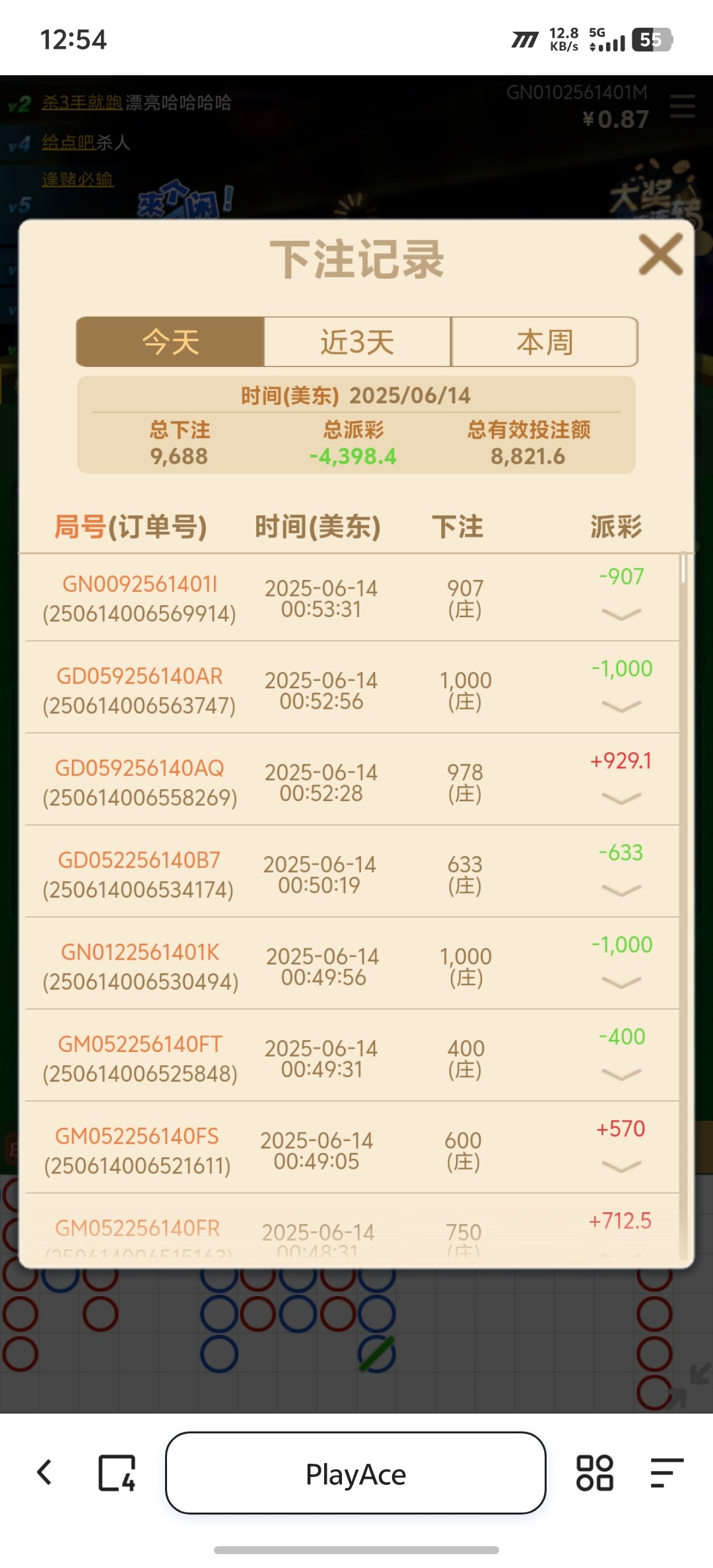Viewport: 713px width, 1568px height.
Task: Open the browser grid shortcuts
Action: (594, 1472)
